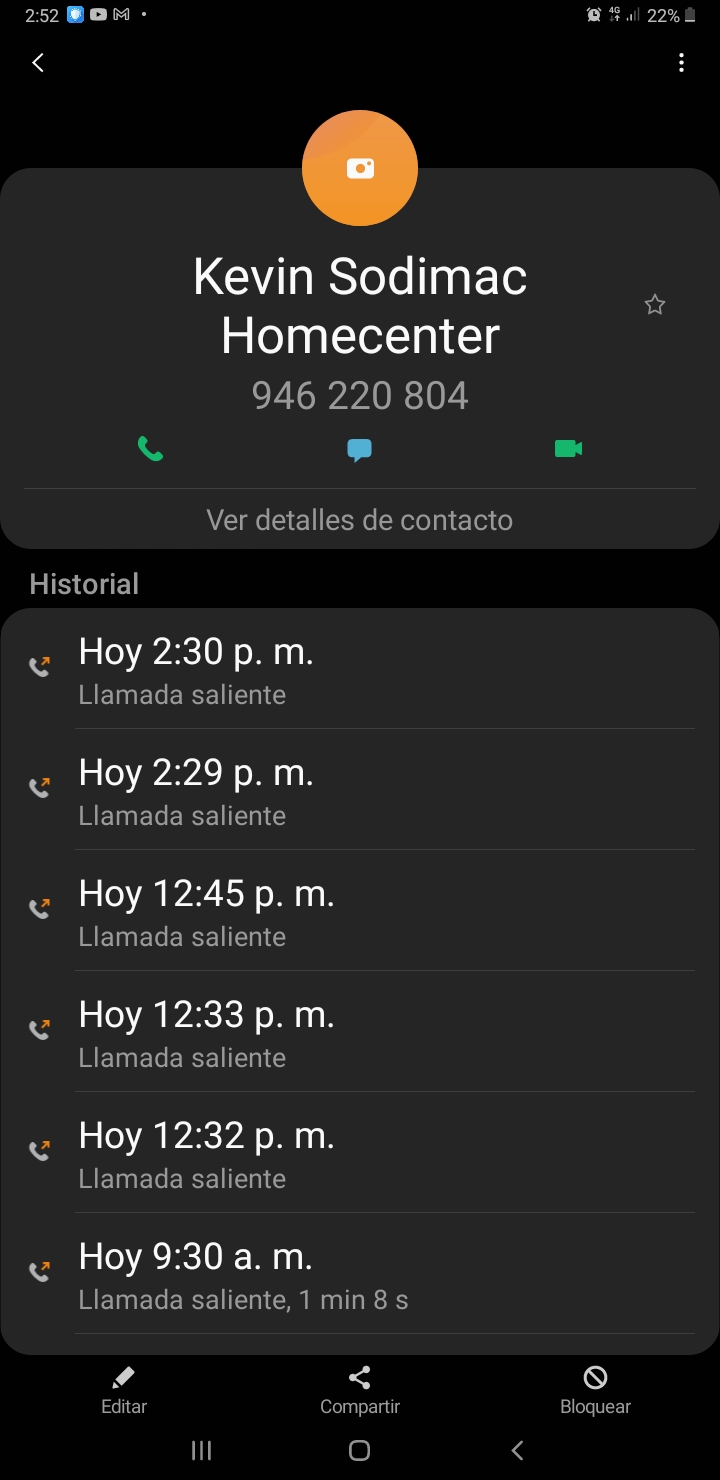Call Kevin Sodimac Homecenter
720x1480 pixels.
coord(150,449)
